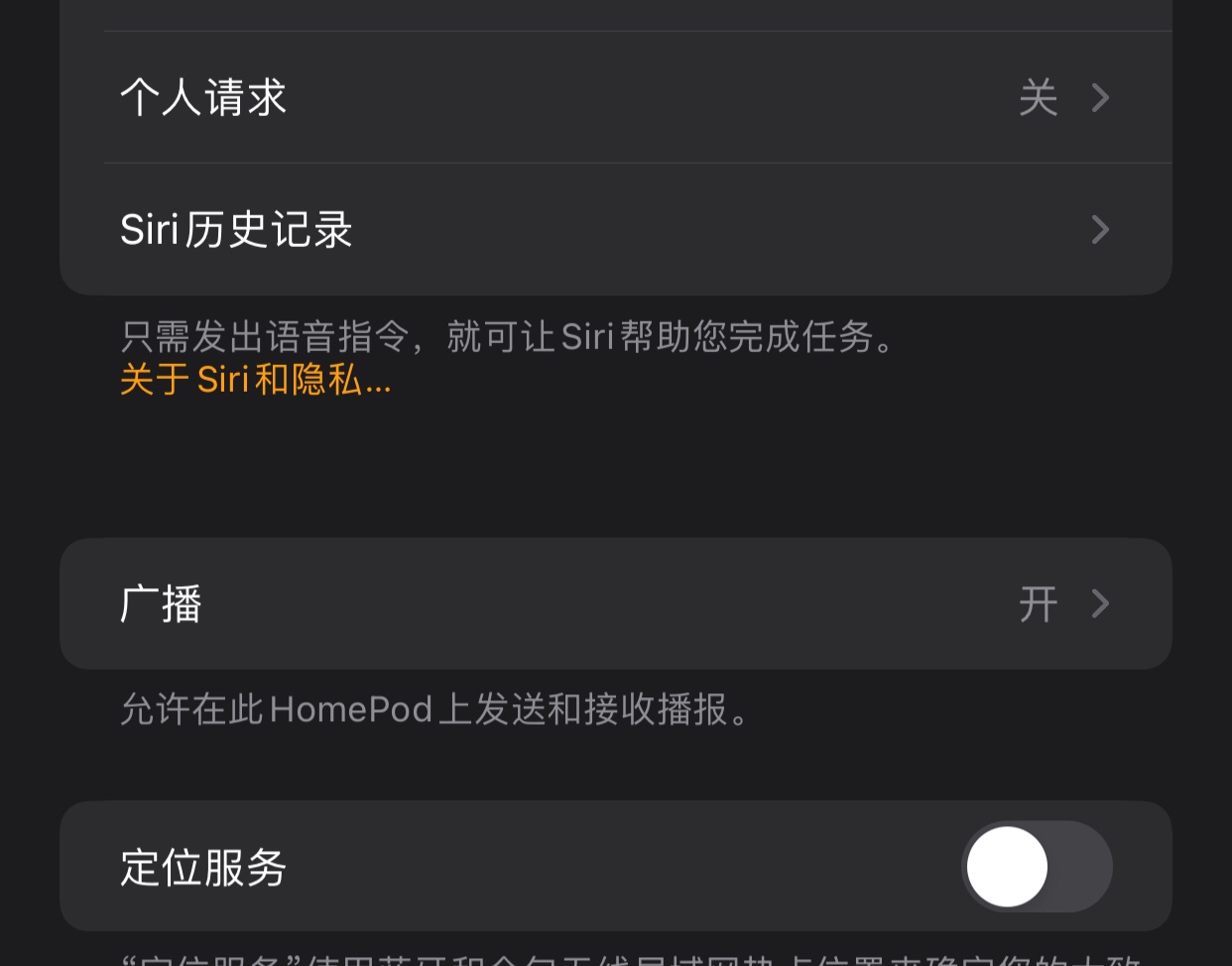1232x966 pixels.
Task: Open Siri历史记录
Action: click(616, 229)
